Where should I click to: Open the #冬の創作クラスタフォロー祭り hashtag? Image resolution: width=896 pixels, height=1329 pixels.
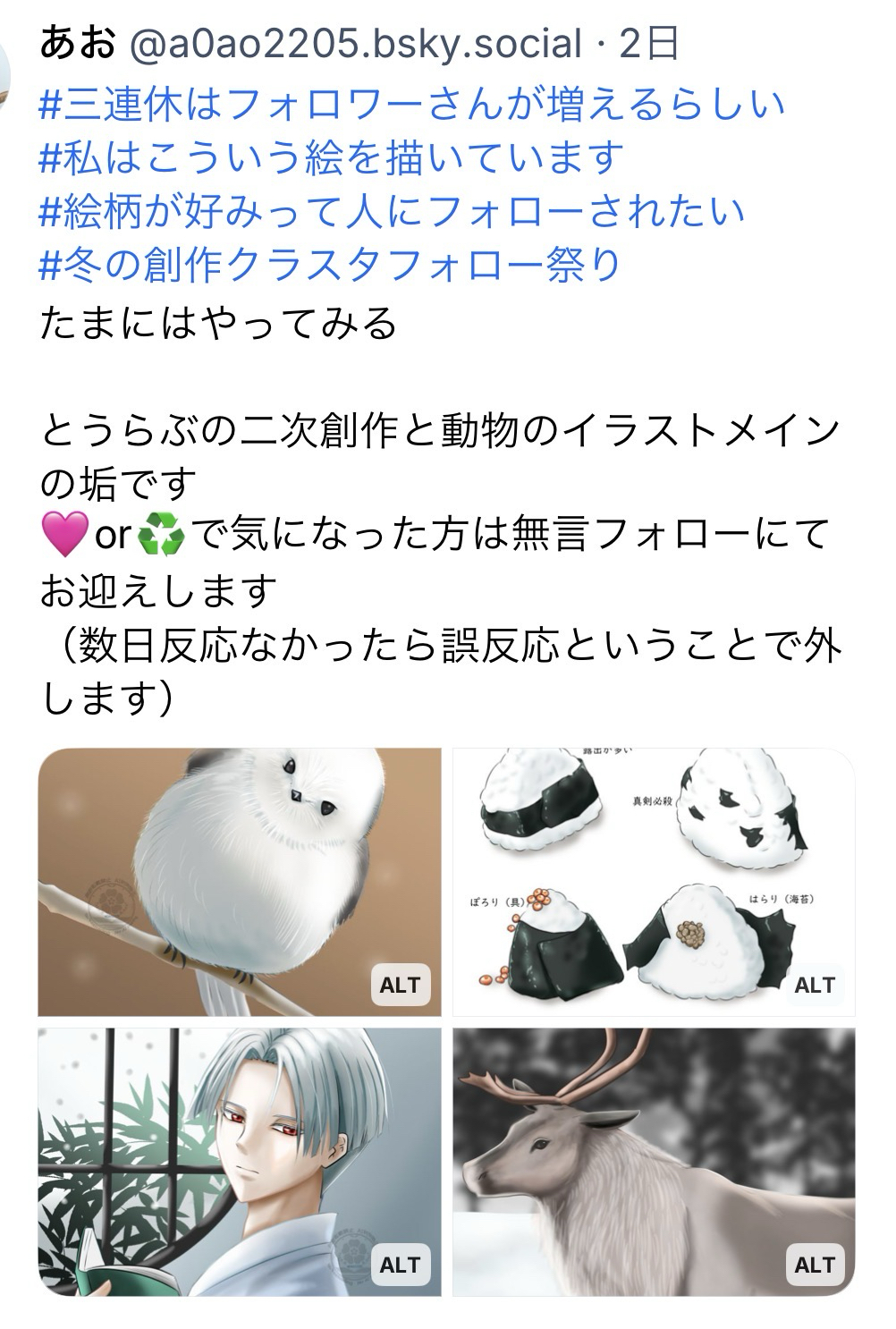(x=329, y=265)
